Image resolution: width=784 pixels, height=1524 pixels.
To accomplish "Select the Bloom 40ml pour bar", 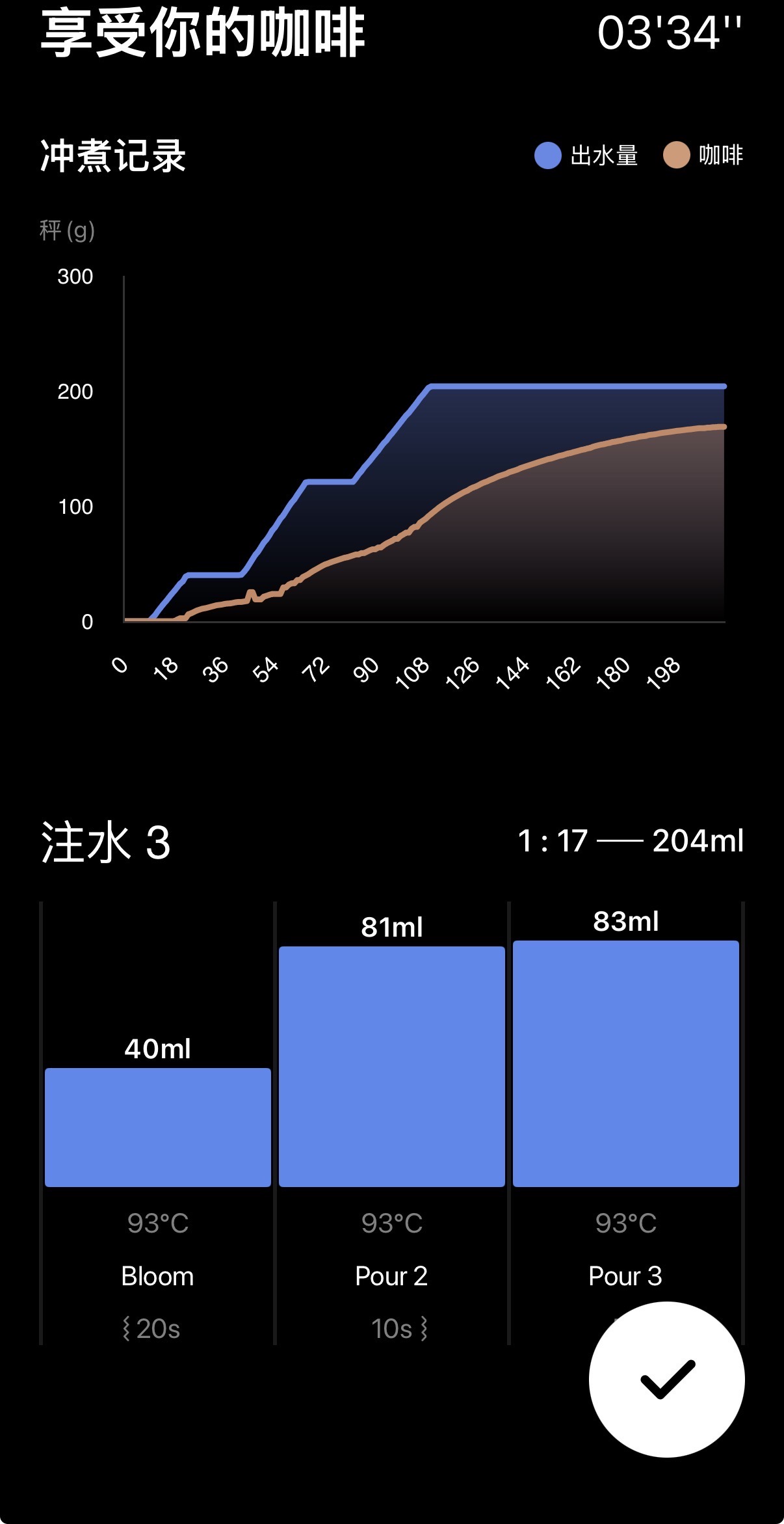I will click(158, 1127).
